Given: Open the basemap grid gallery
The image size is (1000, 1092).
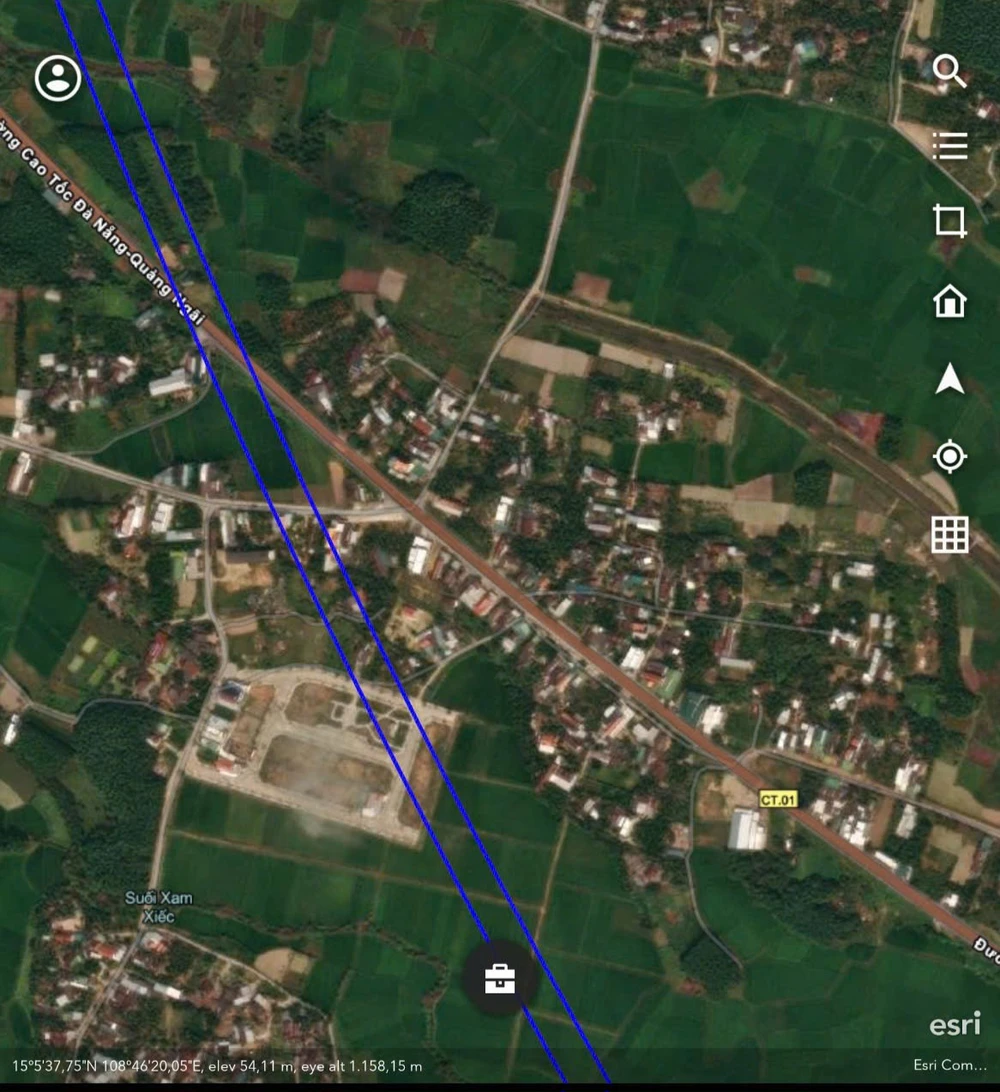Looking at the screenshot, I should coord(949,534).
